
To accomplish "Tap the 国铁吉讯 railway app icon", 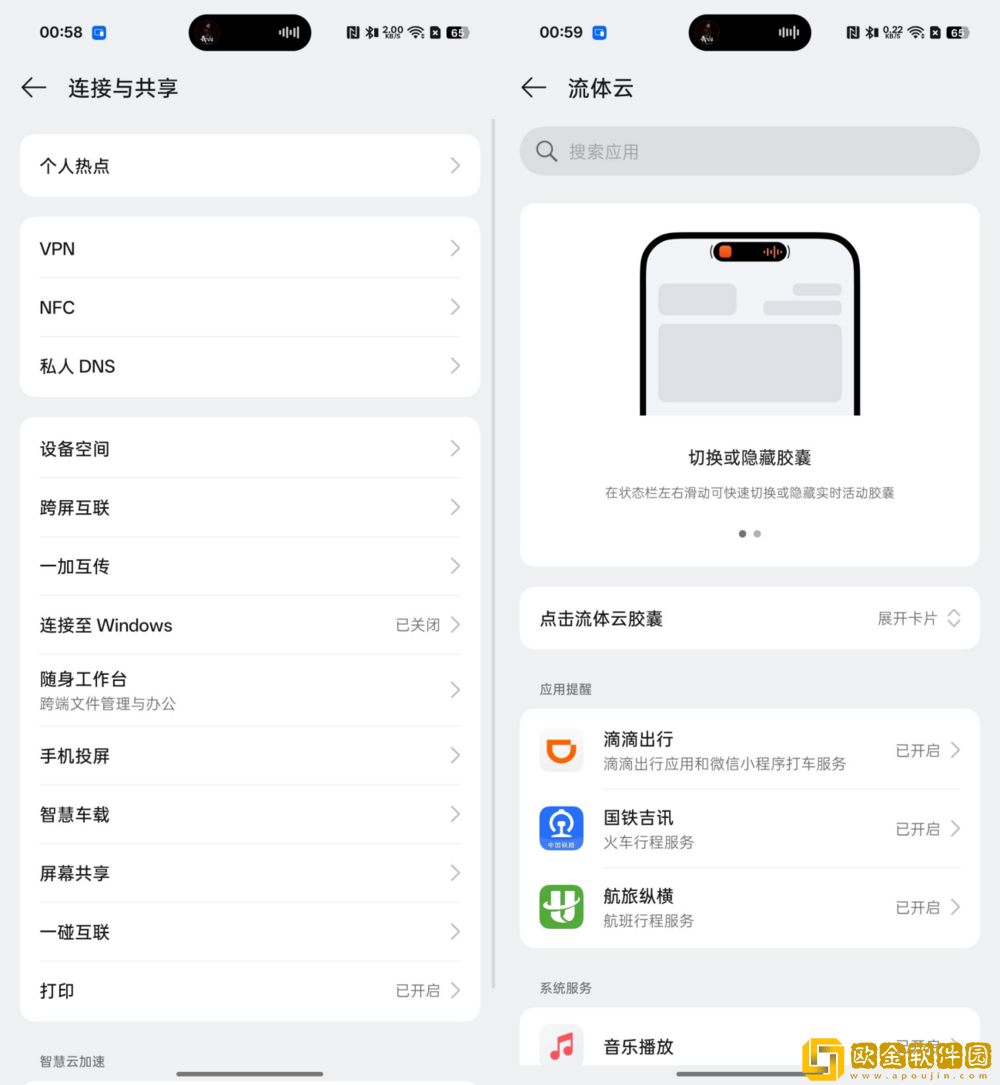I will pyautogui.click(x=561, y=829).
